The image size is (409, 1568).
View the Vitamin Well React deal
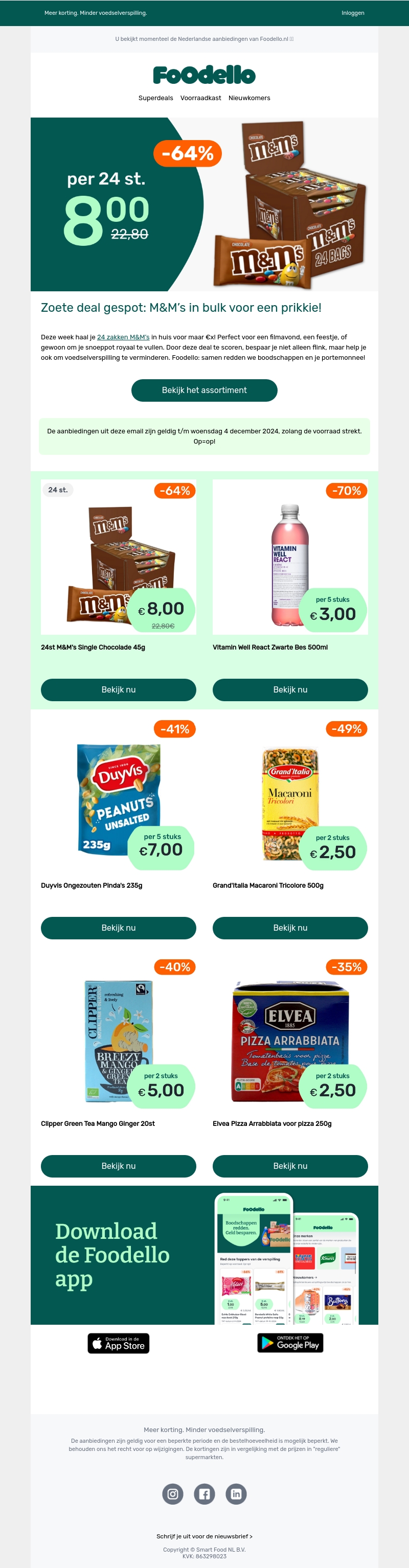(x=290, y=689)
